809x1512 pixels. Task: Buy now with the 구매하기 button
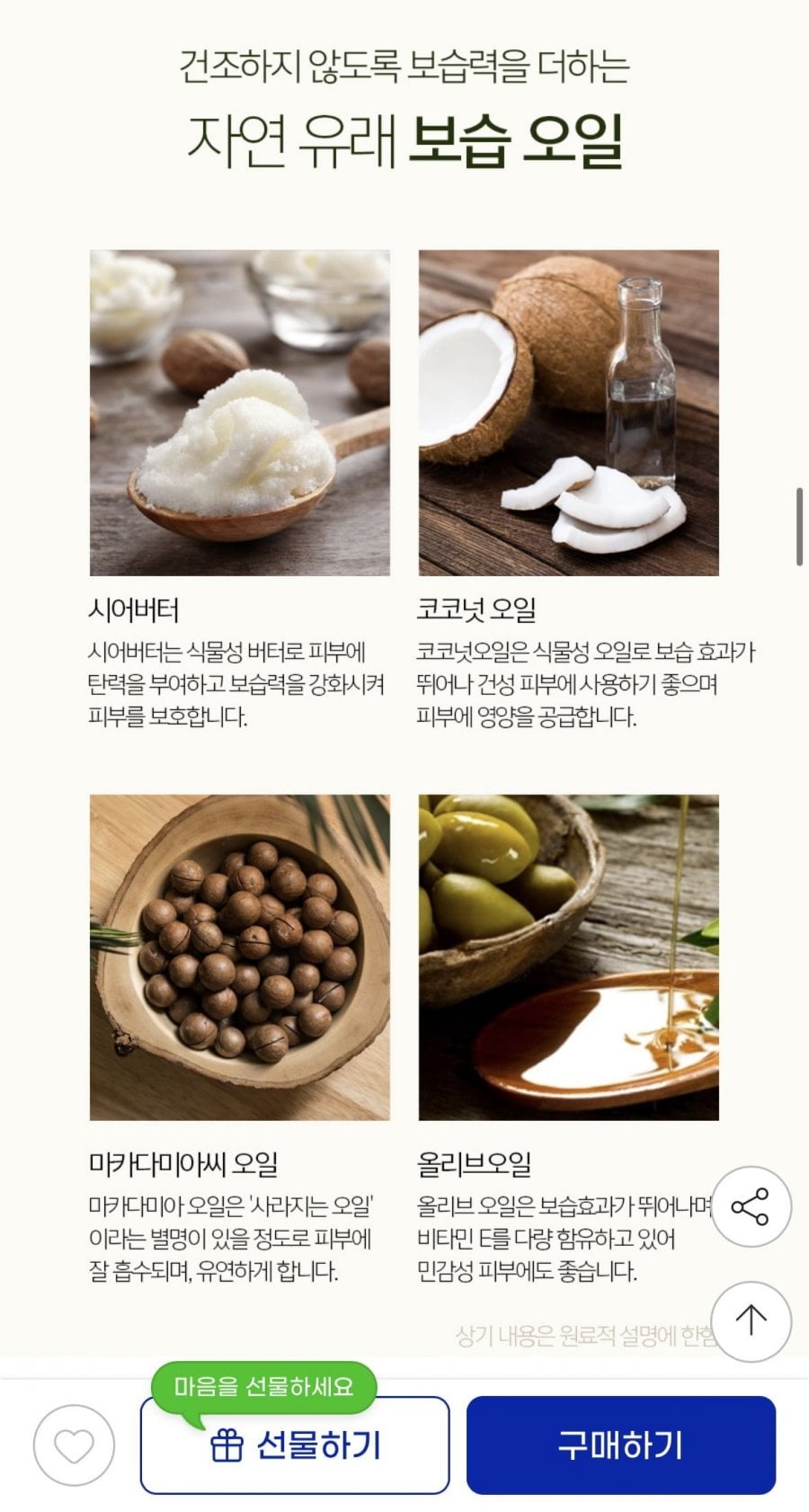(620, 1445)
